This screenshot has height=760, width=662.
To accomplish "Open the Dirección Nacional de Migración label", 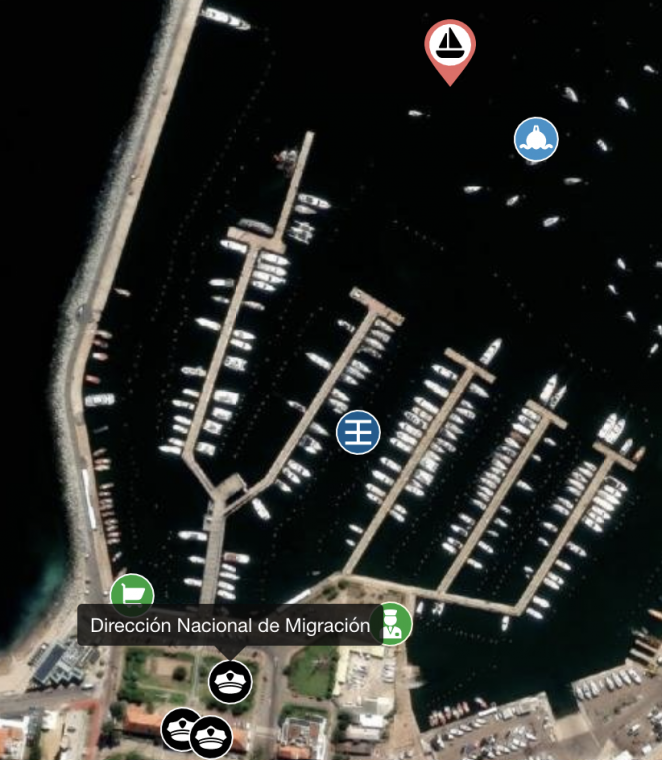I will (230, 626).
